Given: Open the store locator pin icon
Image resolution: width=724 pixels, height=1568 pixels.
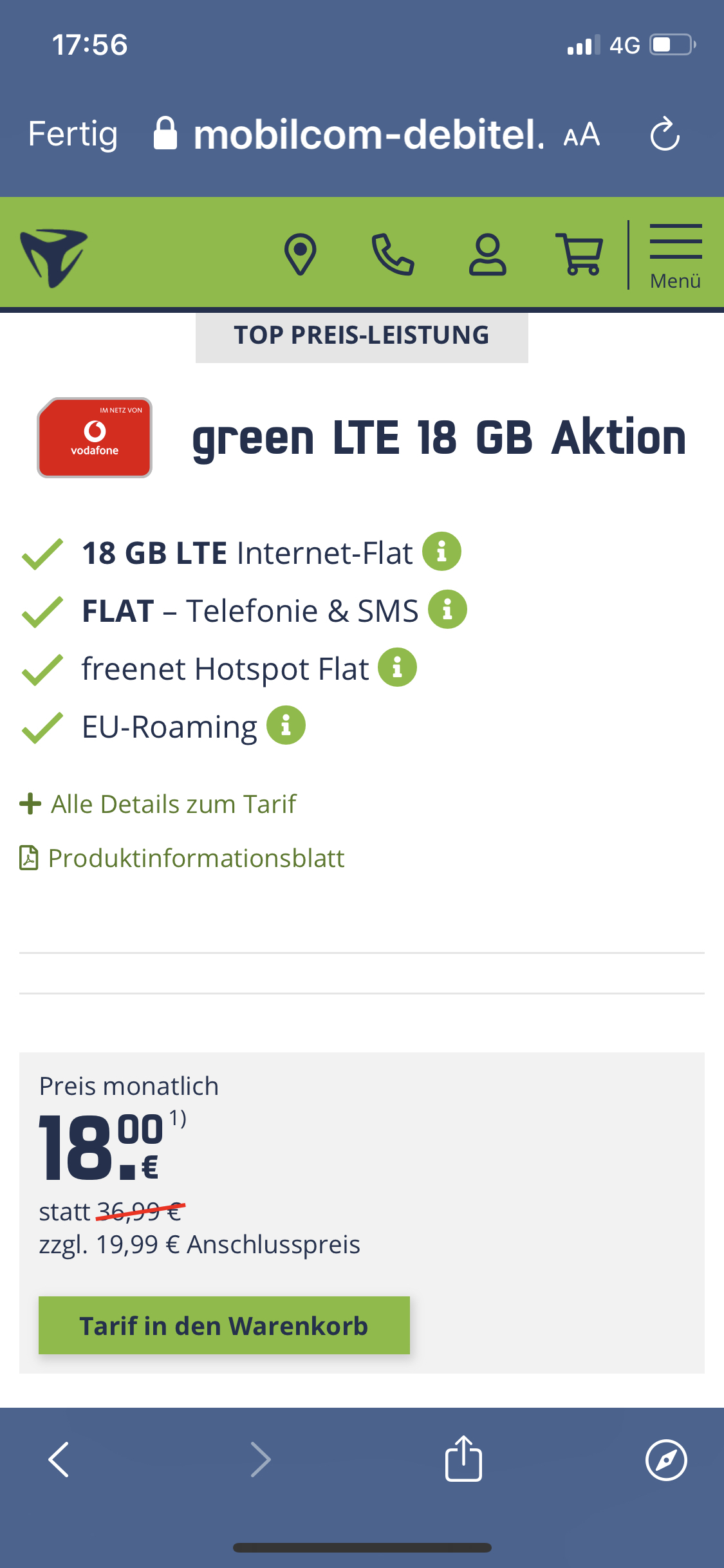Looking at the screenshot, I should [x=300, y=255].
